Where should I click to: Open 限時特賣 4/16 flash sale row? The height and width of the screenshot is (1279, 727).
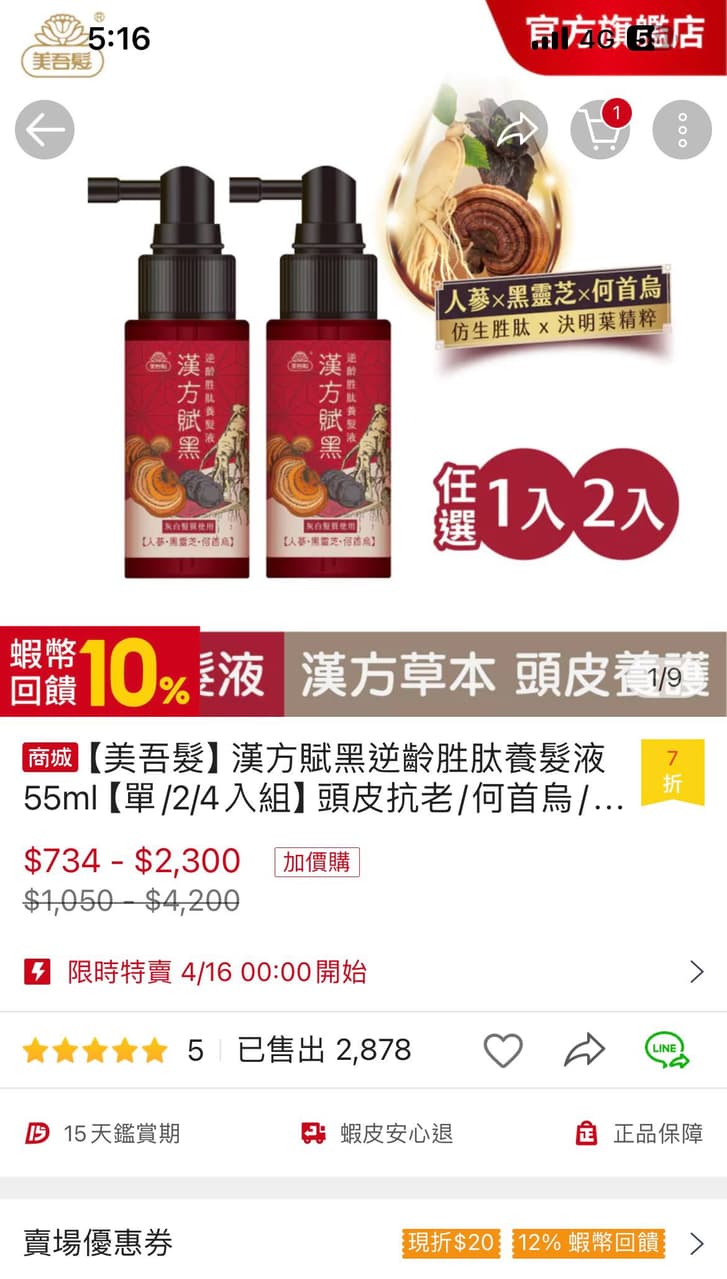click(x=363, y=971)
